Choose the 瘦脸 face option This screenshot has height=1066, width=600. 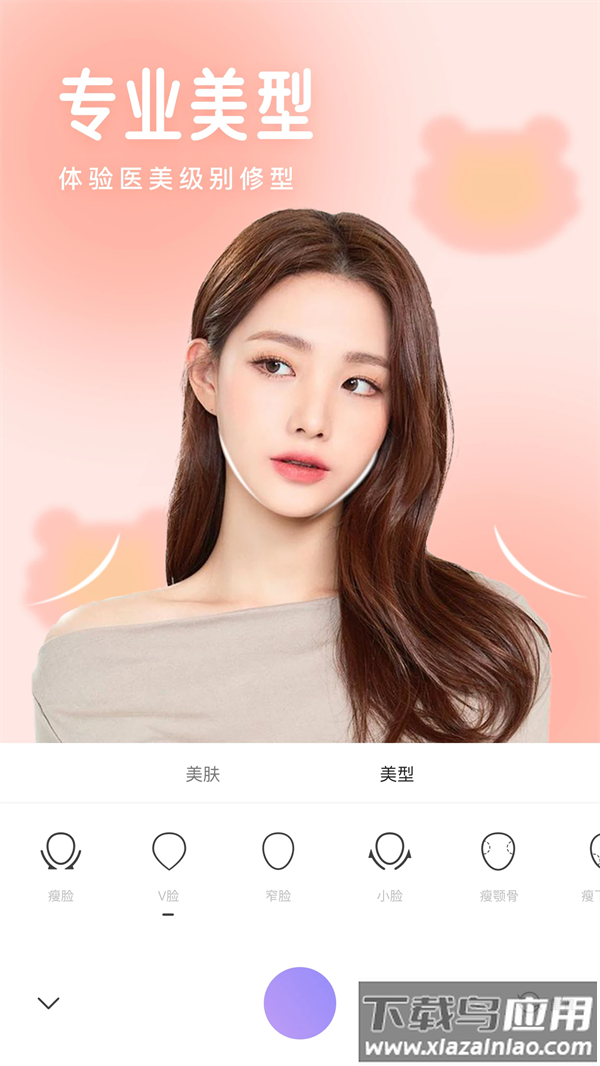(61, 865)
